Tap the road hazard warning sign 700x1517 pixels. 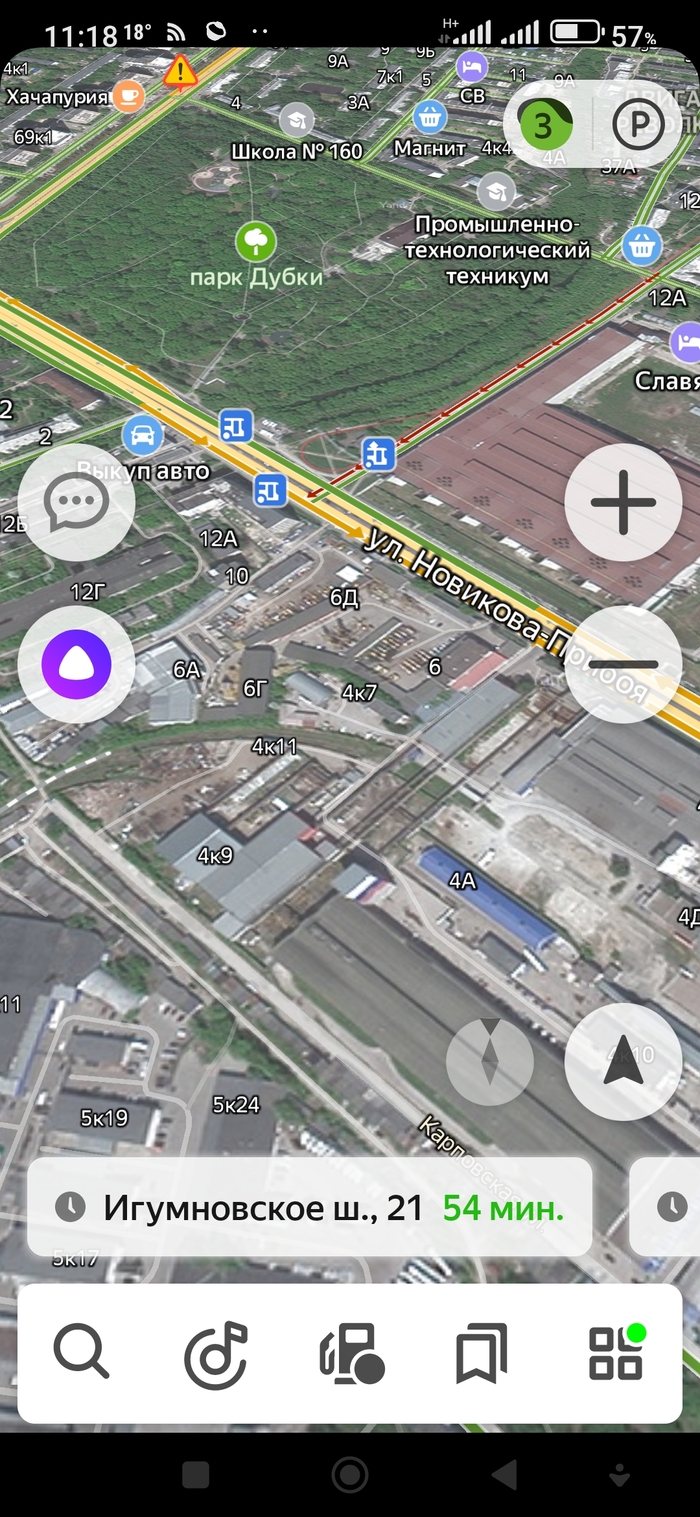coord(181,70)
